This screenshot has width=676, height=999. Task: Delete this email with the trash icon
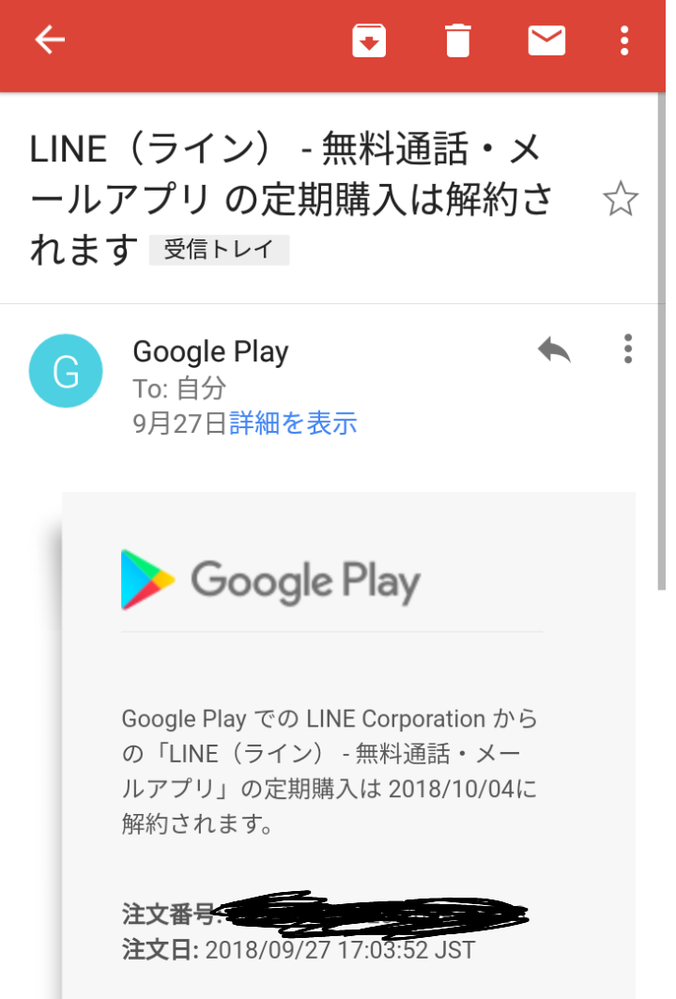click(457, 41)
